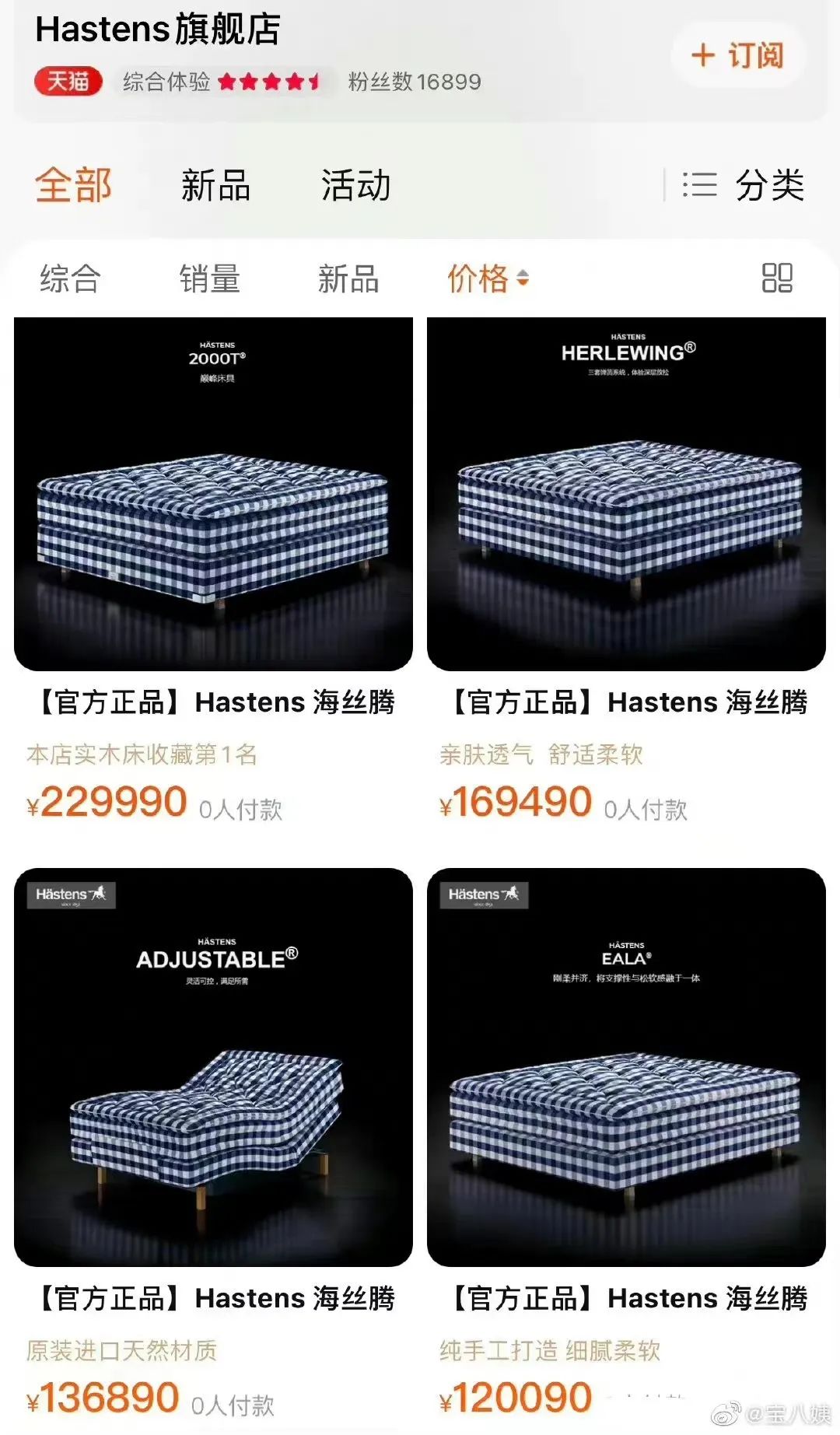Sort products by 综合
Screen dimensions: 840x1435
pyautogui.click(x=70, y=279)
